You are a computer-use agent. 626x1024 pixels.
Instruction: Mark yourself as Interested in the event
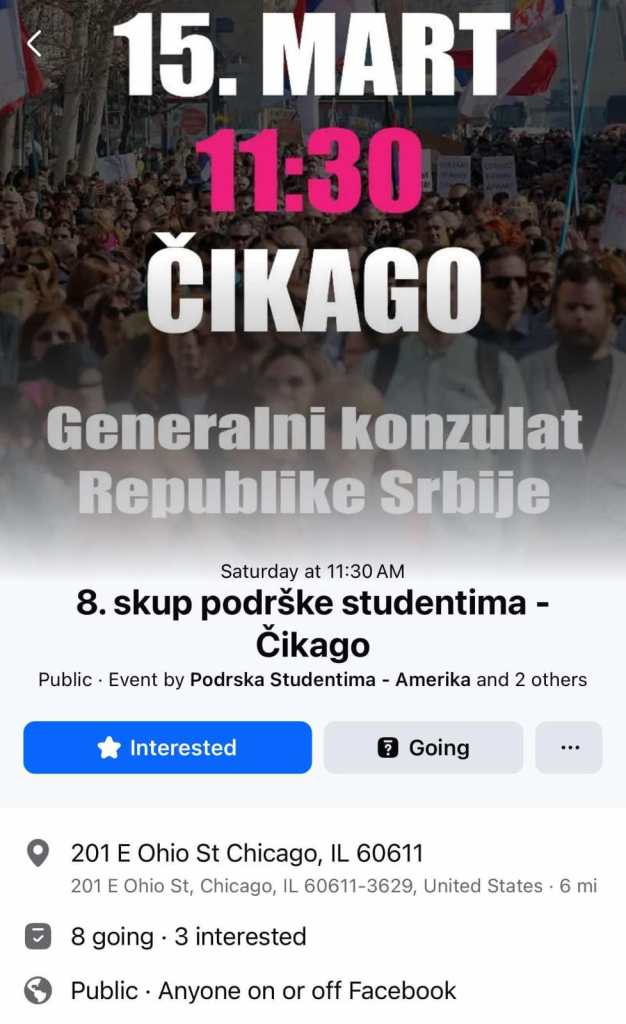pos(167,747)
